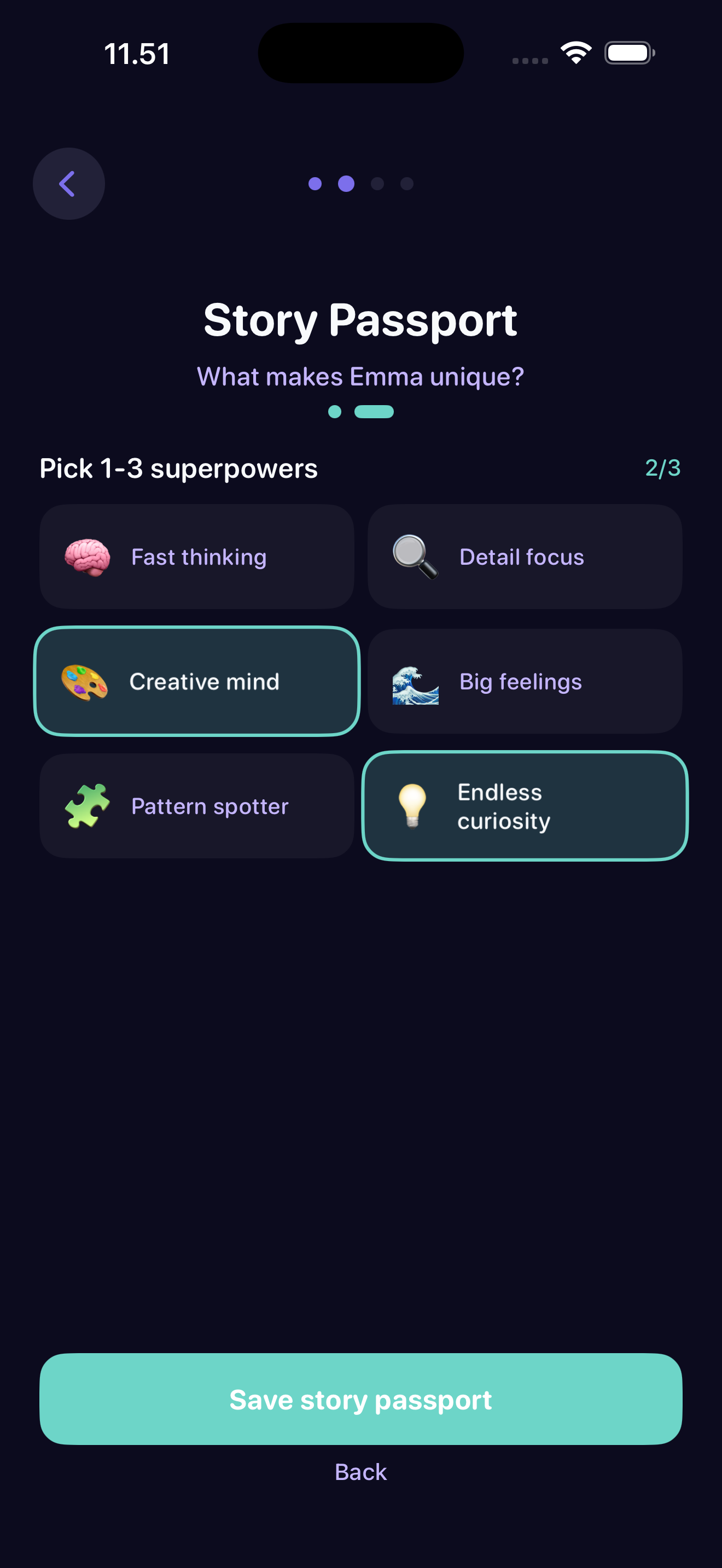Deselect the Endless curiosity superpower
The width and height of the screenshot is (722, 1568).
click(x=525, y=806)
